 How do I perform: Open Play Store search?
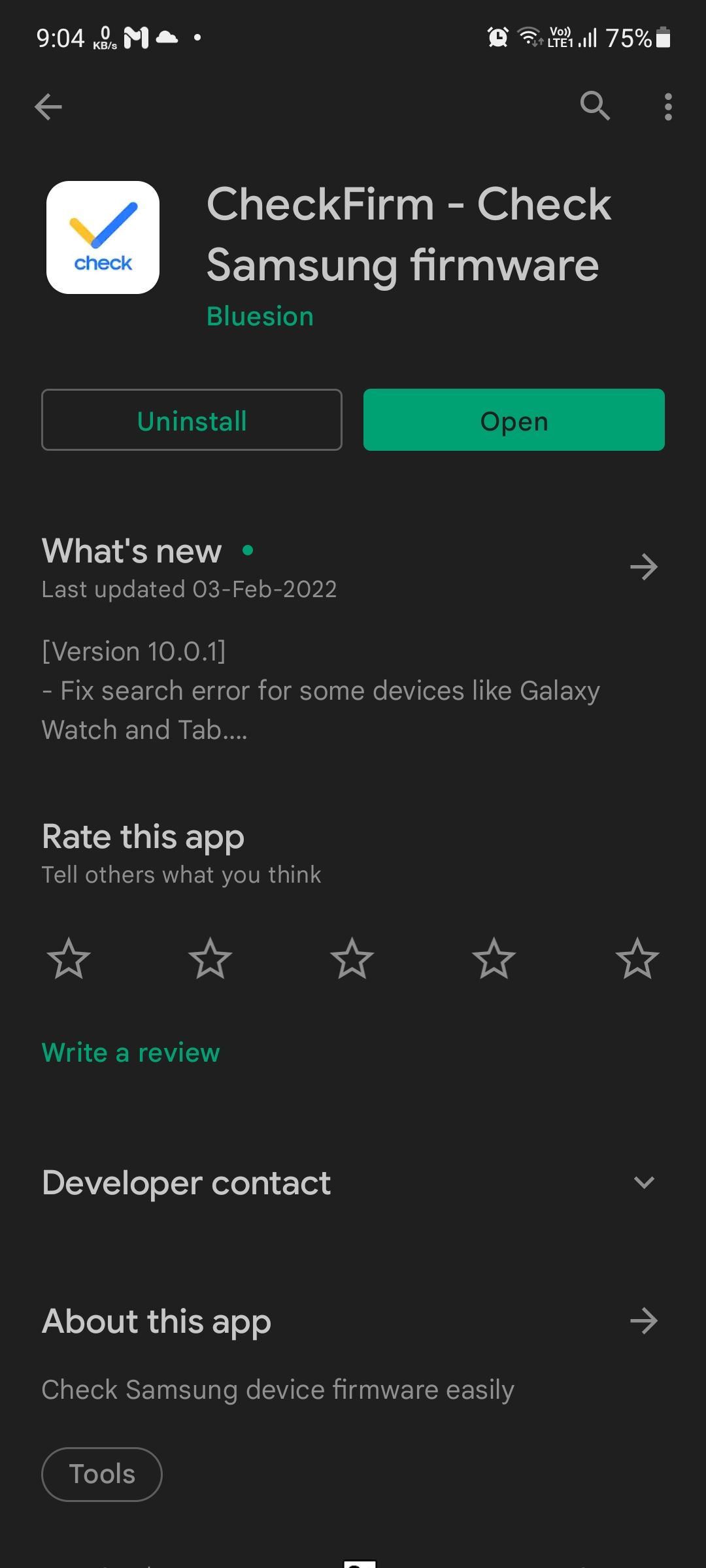(595, 106)
